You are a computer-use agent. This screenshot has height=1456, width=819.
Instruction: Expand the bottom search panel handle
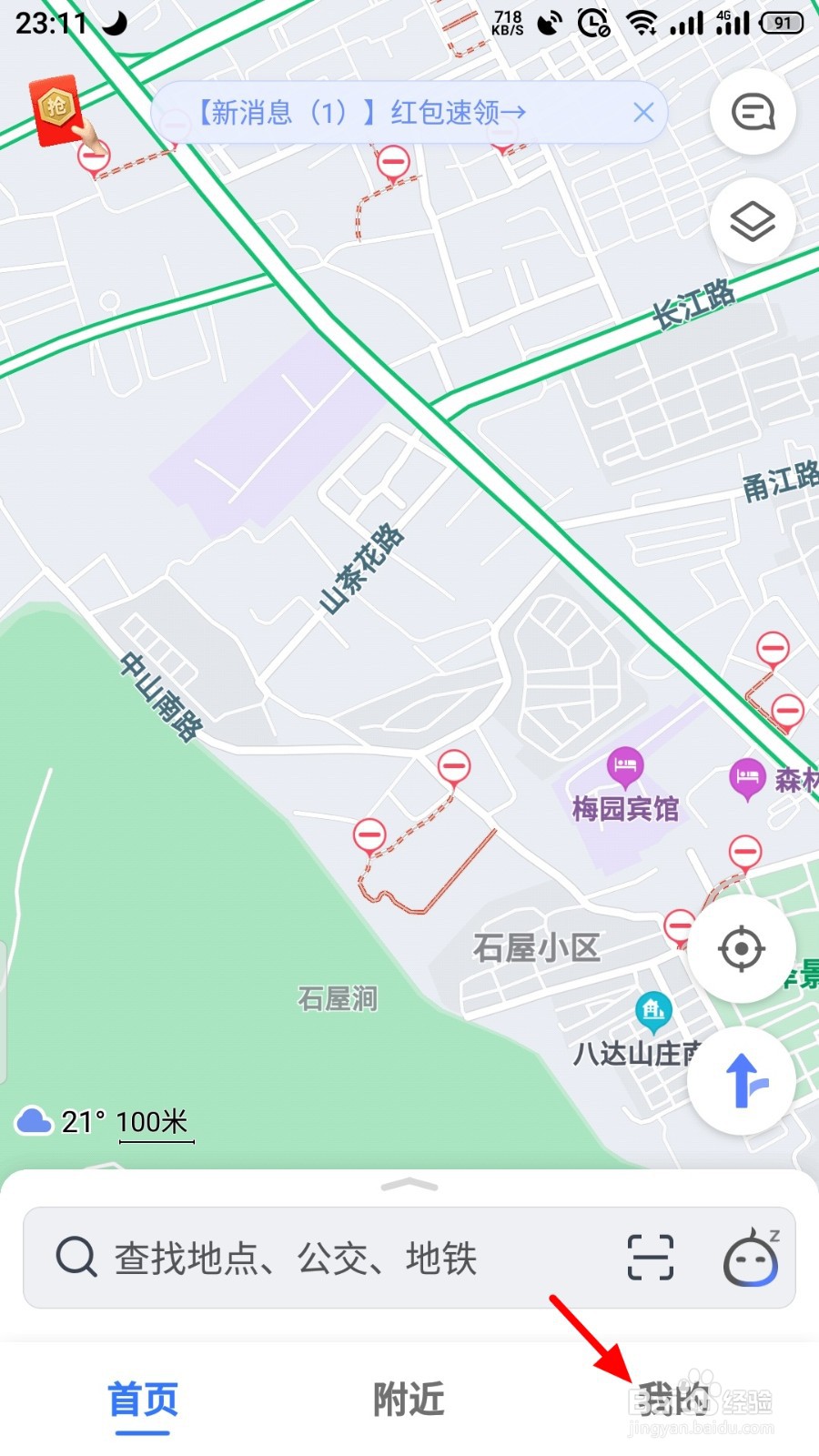click(x=409, y=1186)
